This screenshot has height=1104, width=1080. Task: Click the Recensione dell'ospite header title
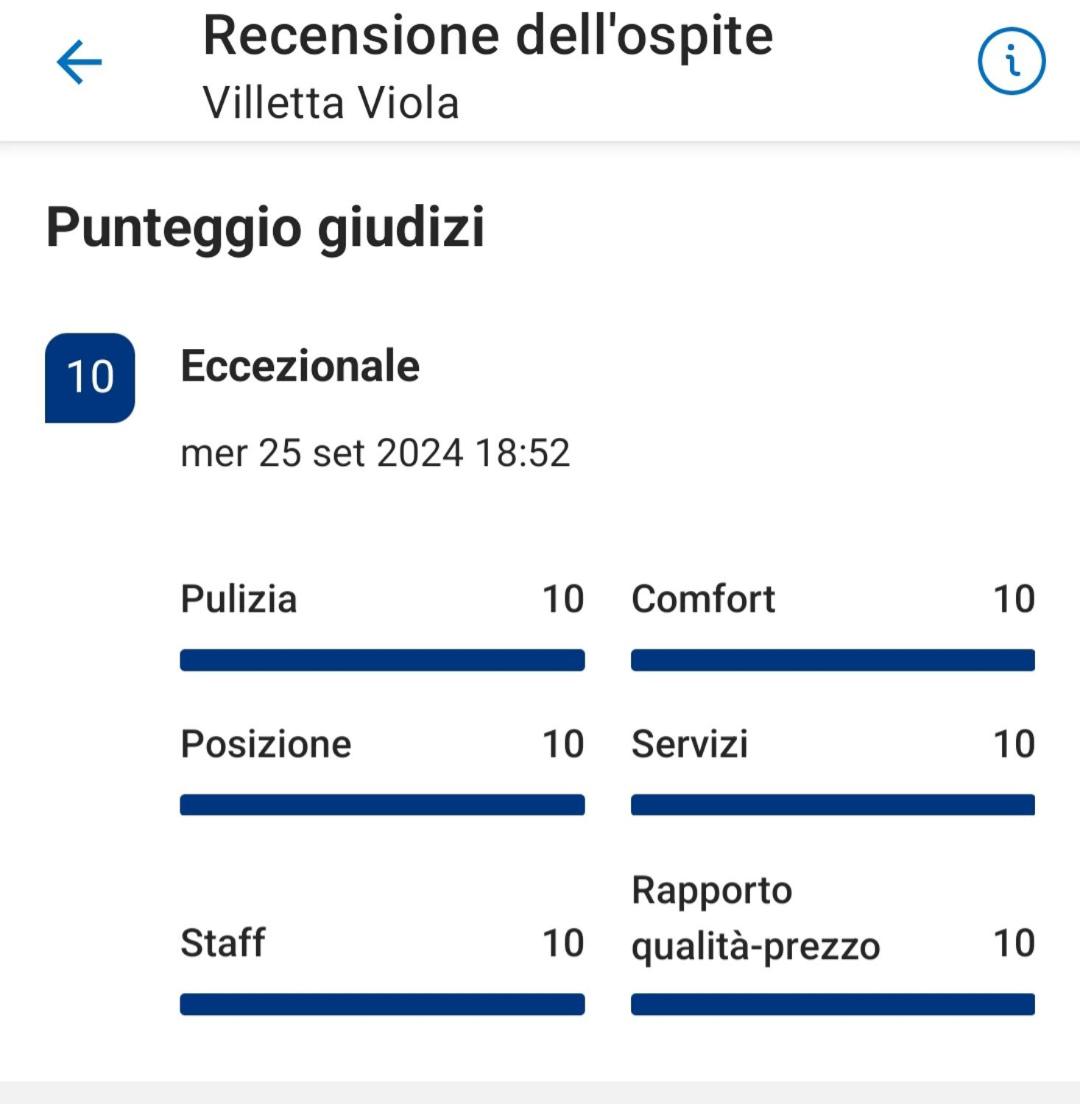pyautogui.click(x=488, y=34)
